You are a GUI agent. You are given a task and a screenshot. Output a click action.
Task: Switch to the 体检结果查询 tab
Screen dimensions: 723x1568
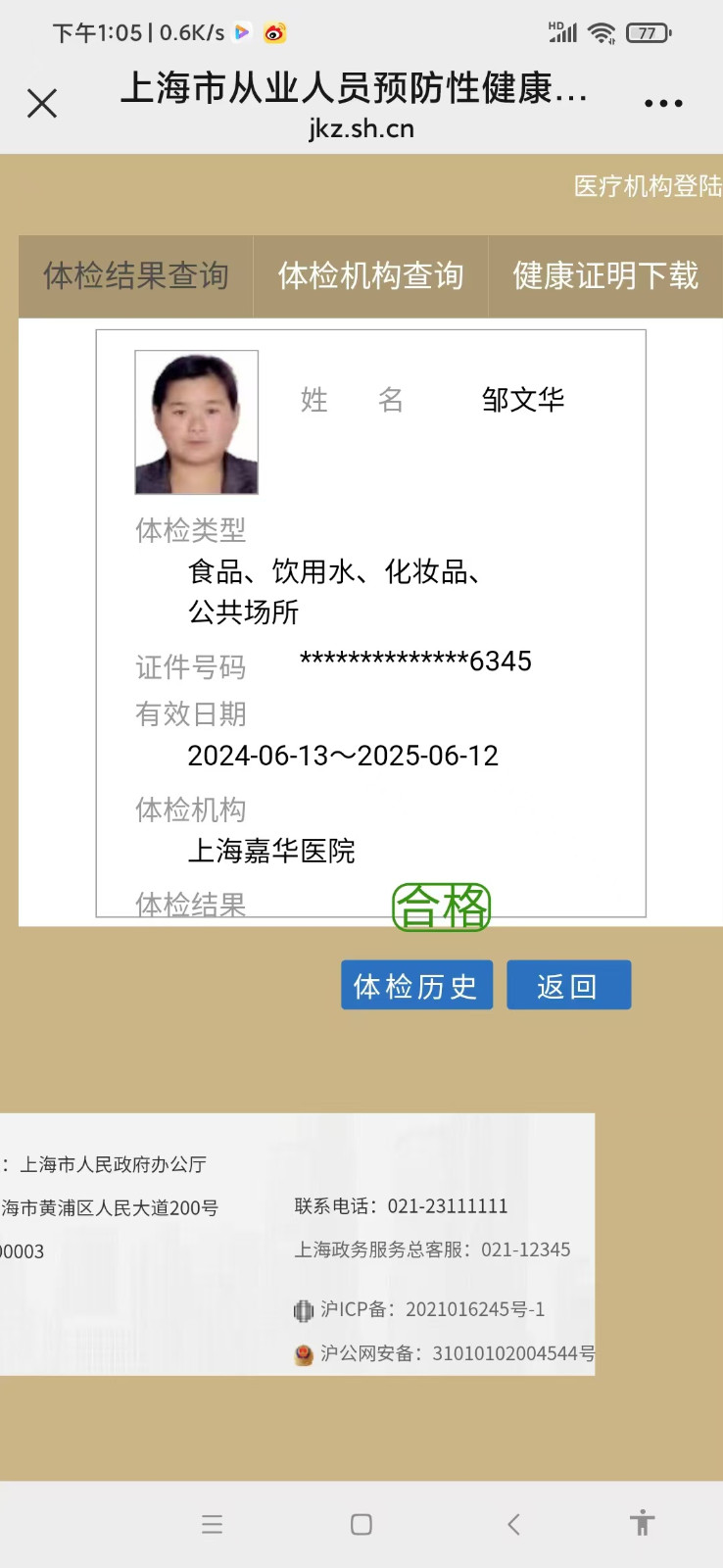point(136,276)
